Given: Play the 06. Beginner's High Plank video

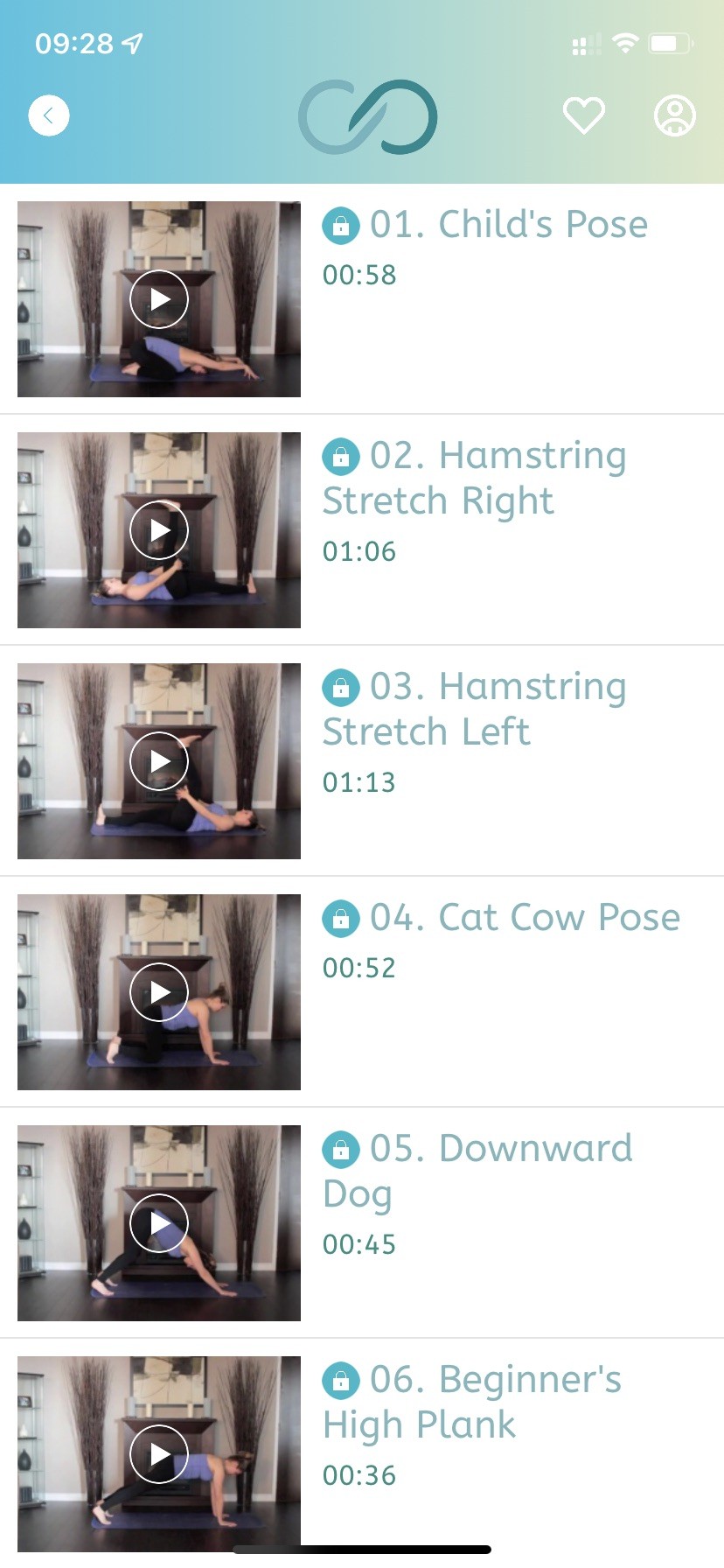Looking at the screenshot, I should click(159, 1454).
